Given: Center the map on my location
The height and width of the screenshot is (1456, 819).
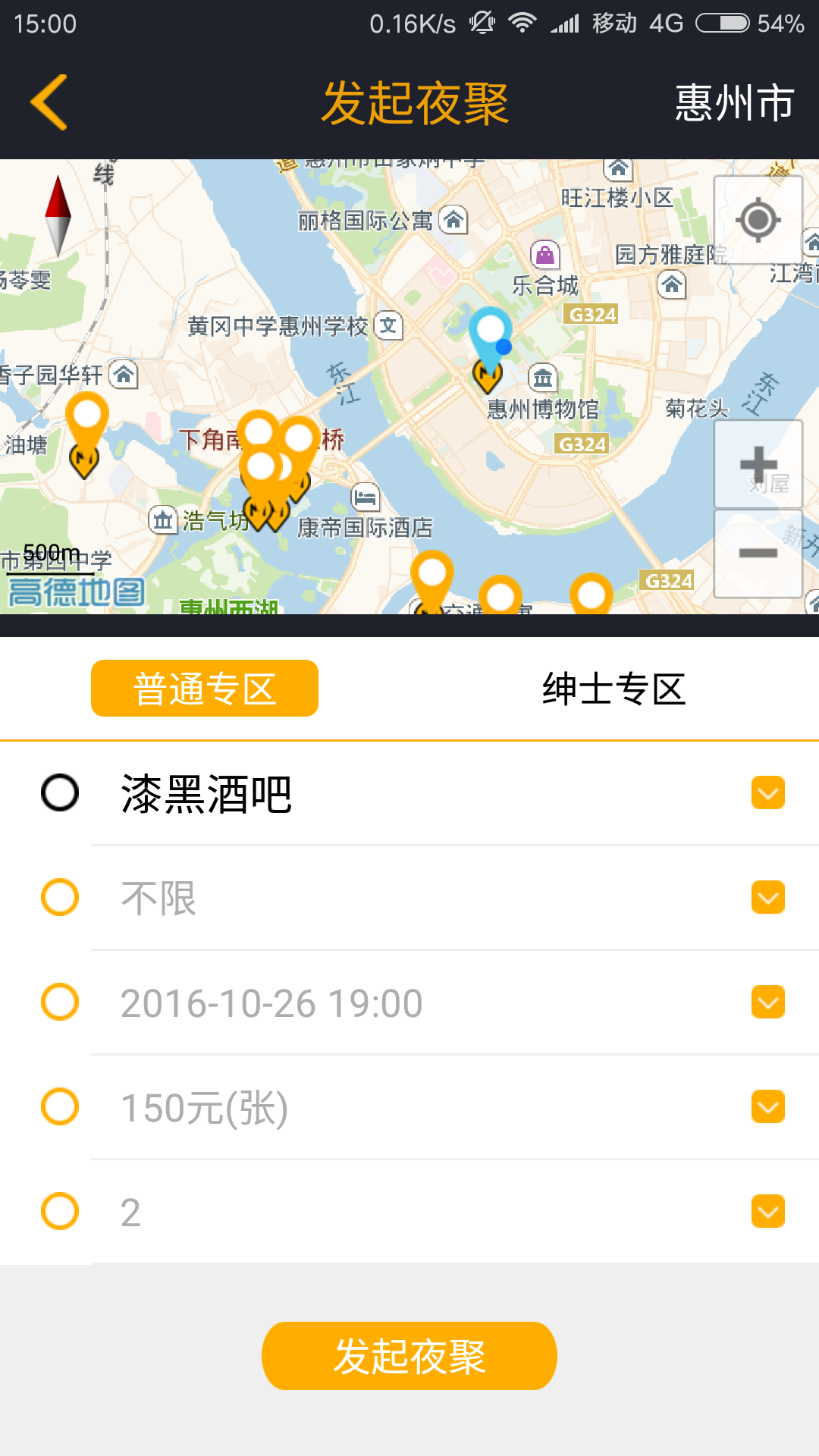Looking at the screenshot, I should [758, 220].
